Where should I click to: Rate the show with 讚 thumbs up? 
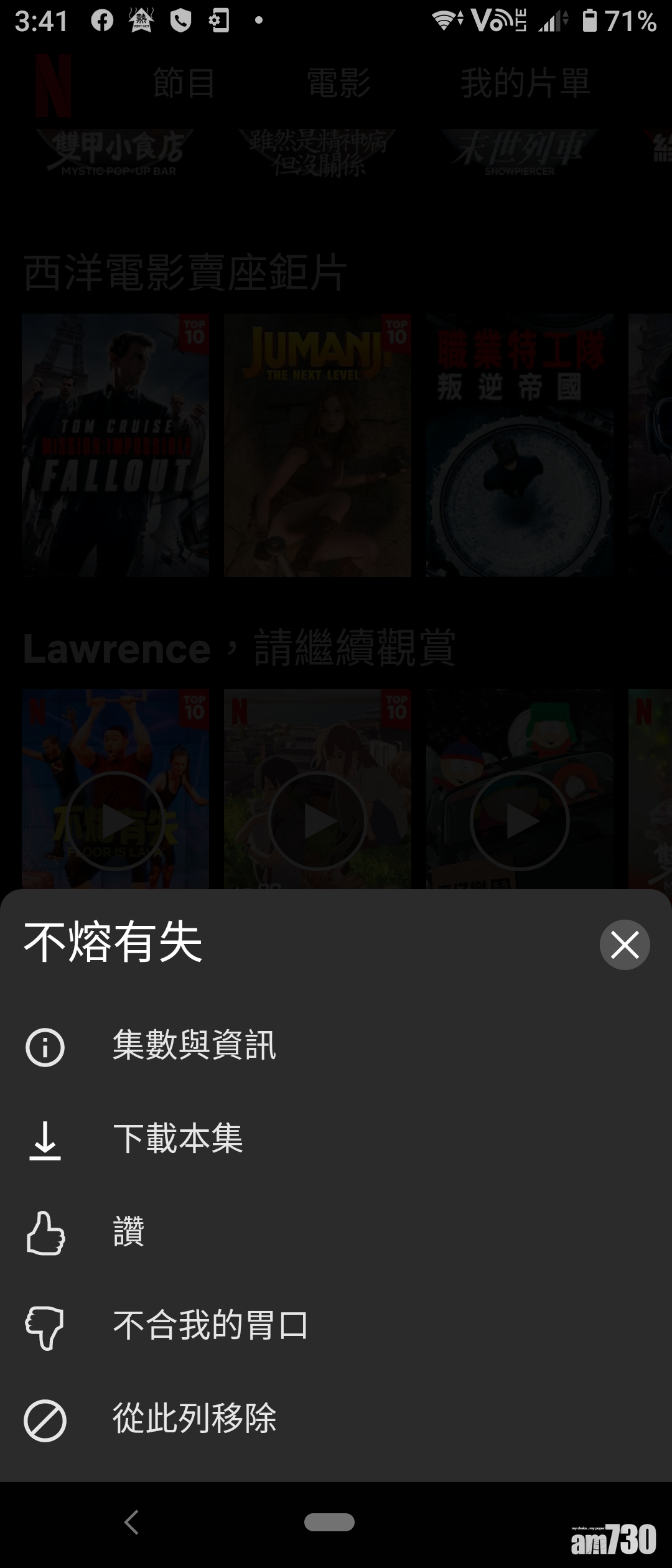tap(128, 1232)
